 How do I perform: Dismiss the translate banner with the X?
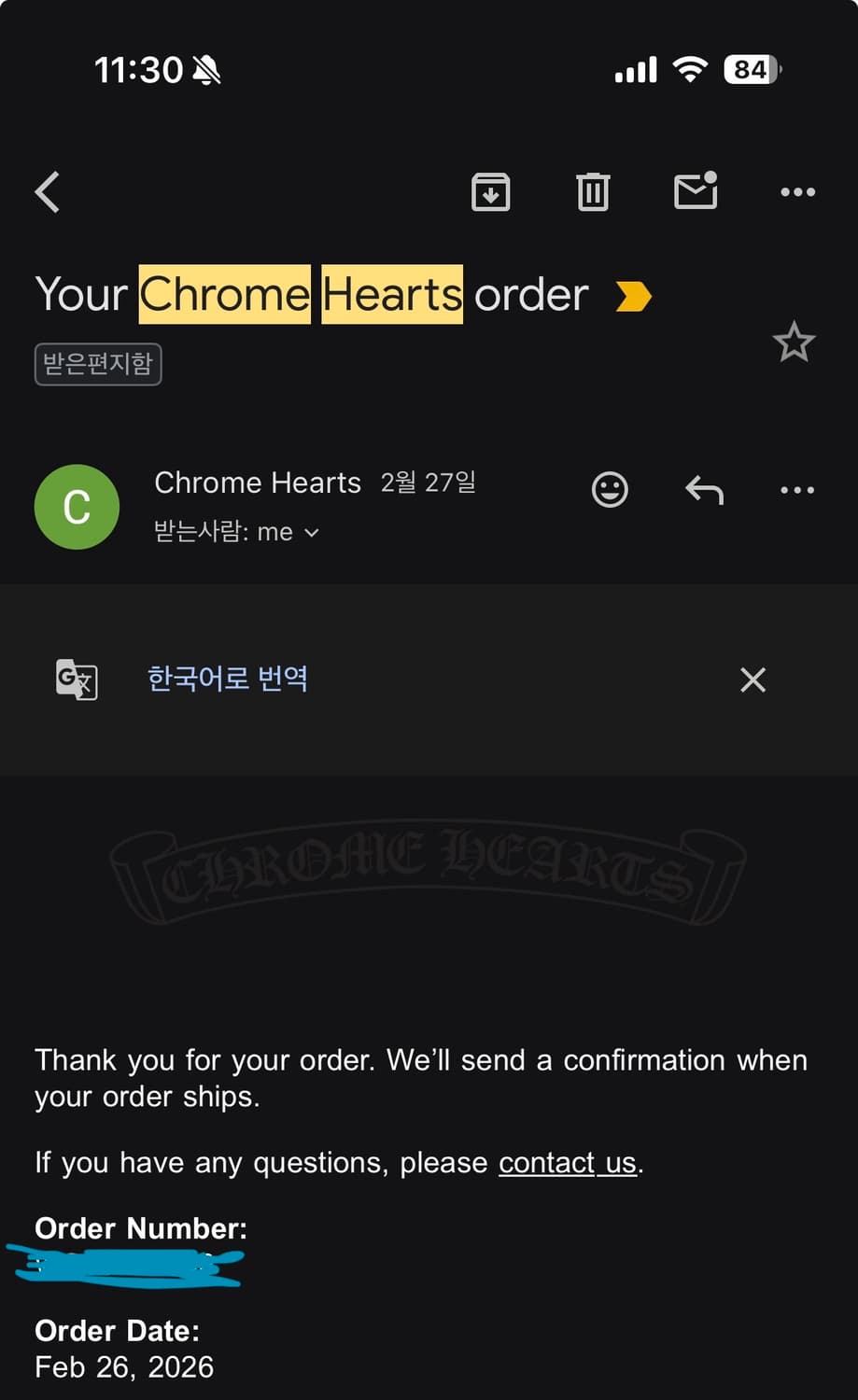(753, 679)
